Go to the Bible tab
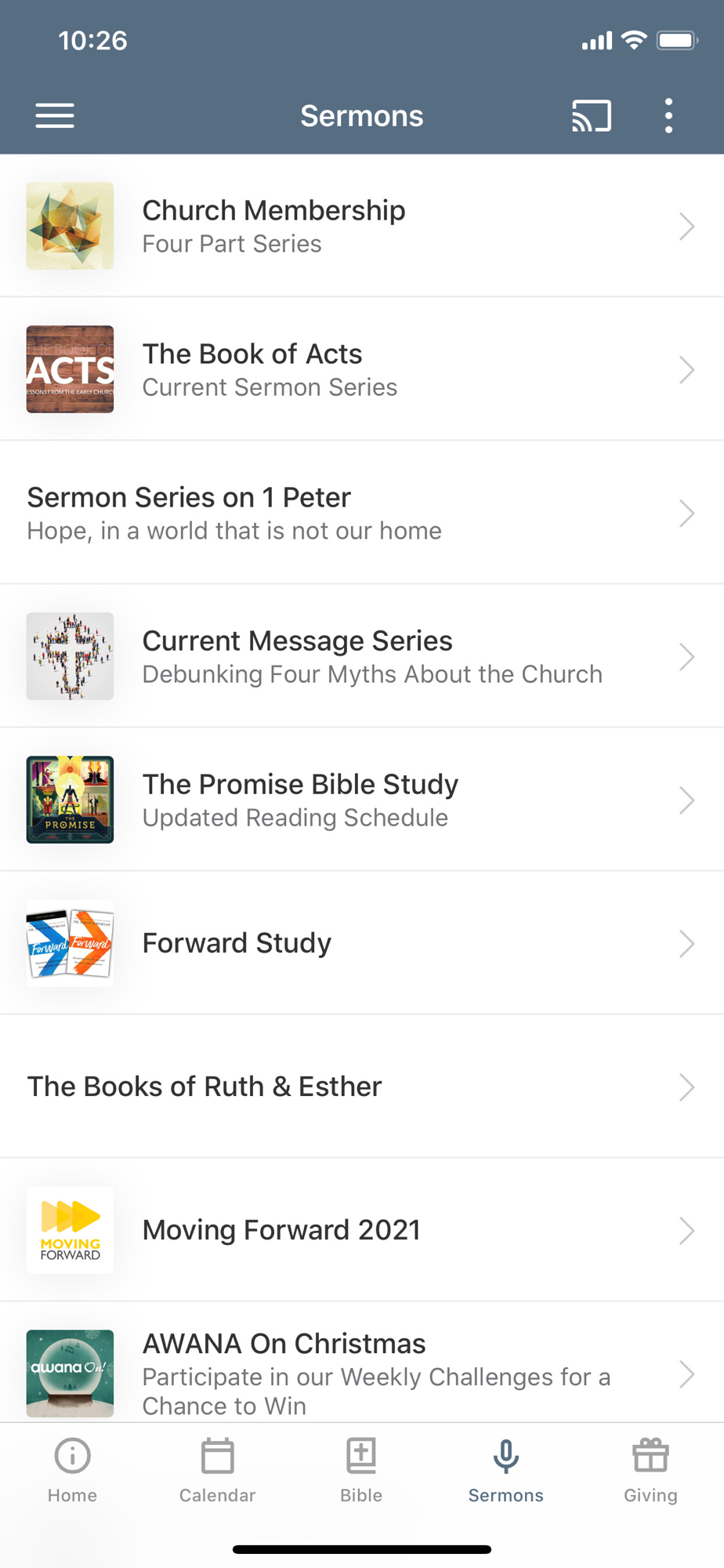Screen dimensions: 724x1568 tap(361, 1471)
